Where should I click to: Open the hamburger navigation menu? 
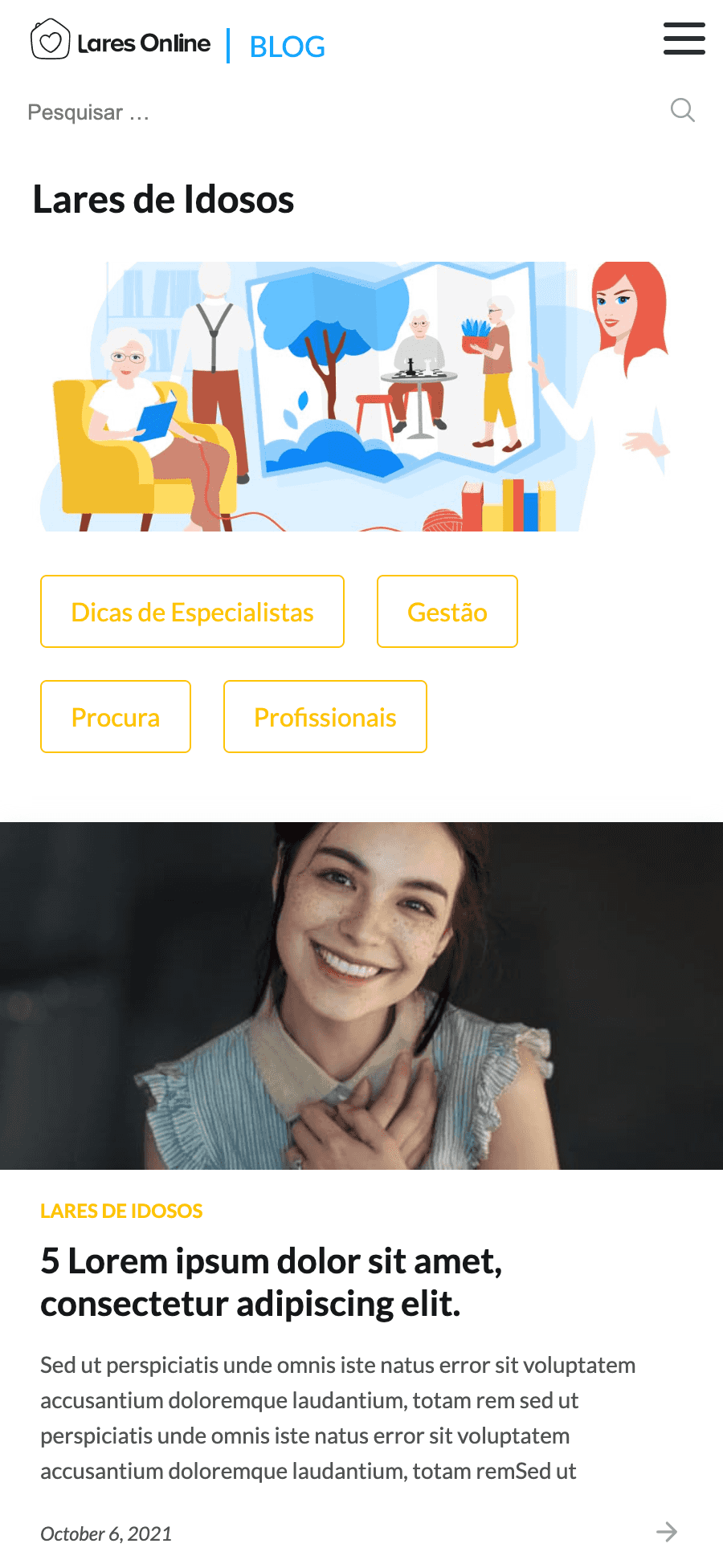pyautogui.click(x=684, y=39)
